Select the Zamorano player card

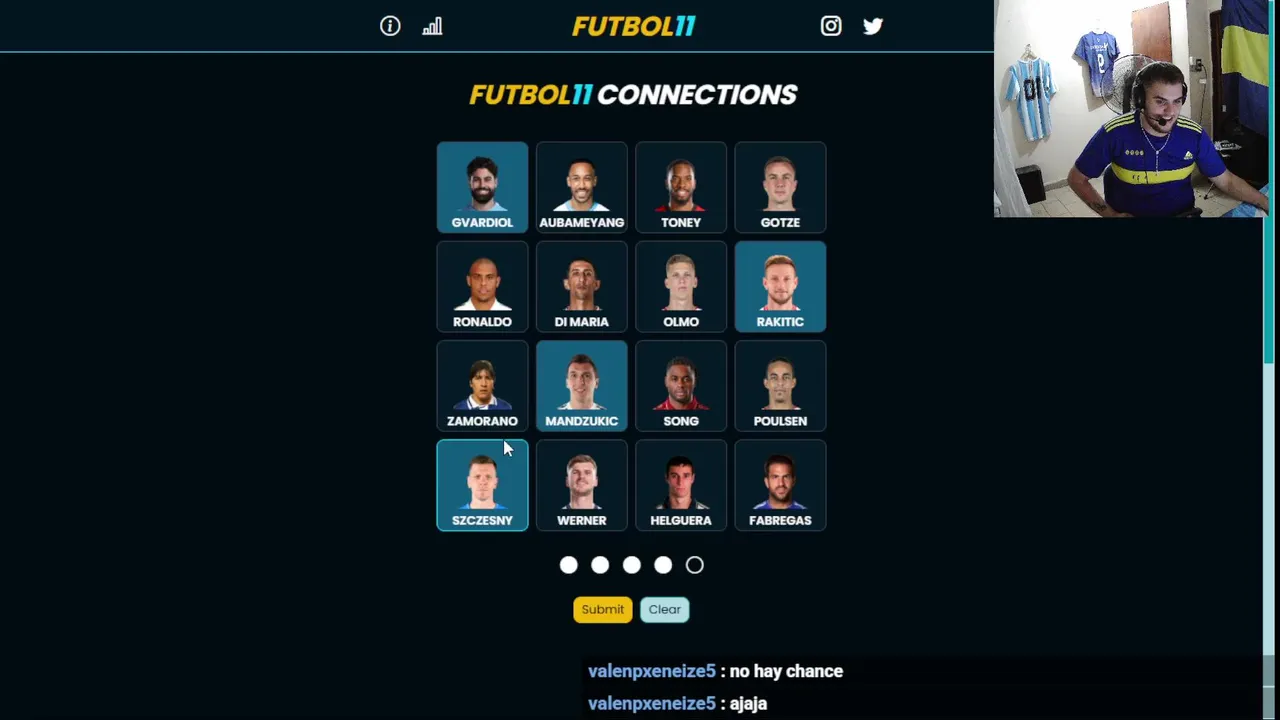(482, 385)
